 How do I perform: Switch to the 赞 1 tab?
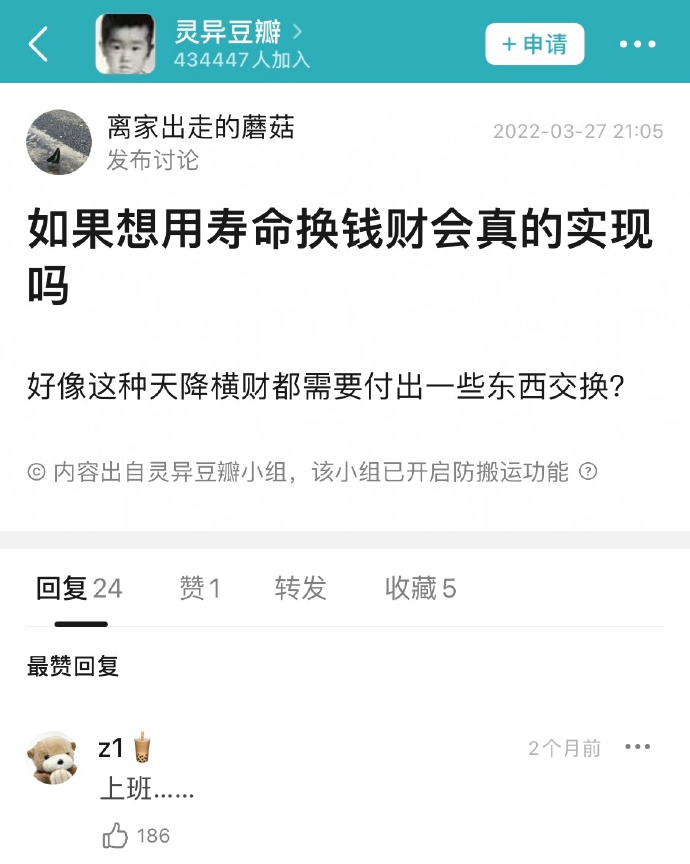pyautogui.click(x=199, y=589)
